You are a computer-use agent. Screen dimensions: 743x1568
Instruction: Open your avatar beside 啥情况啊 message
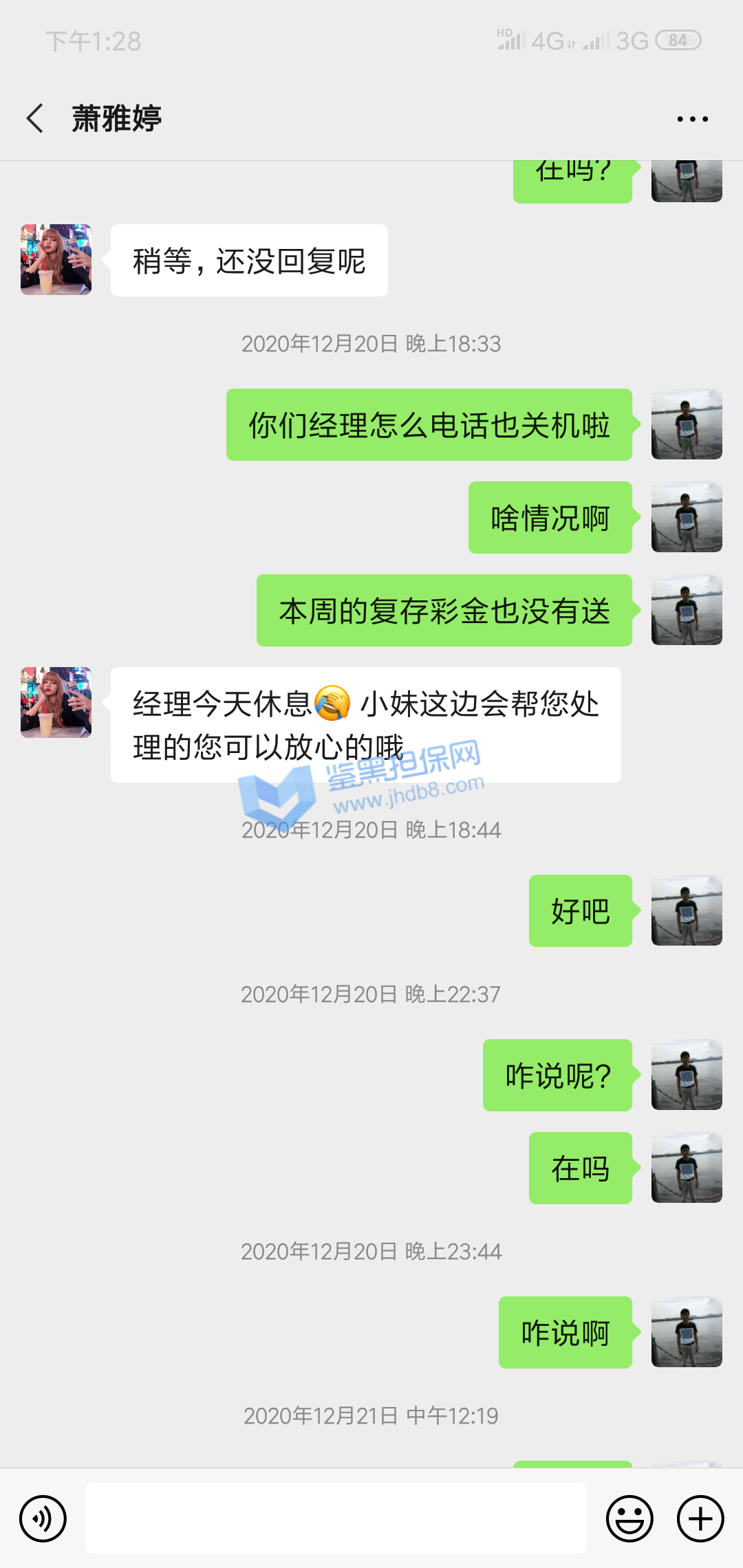click(x=687, y=517)
